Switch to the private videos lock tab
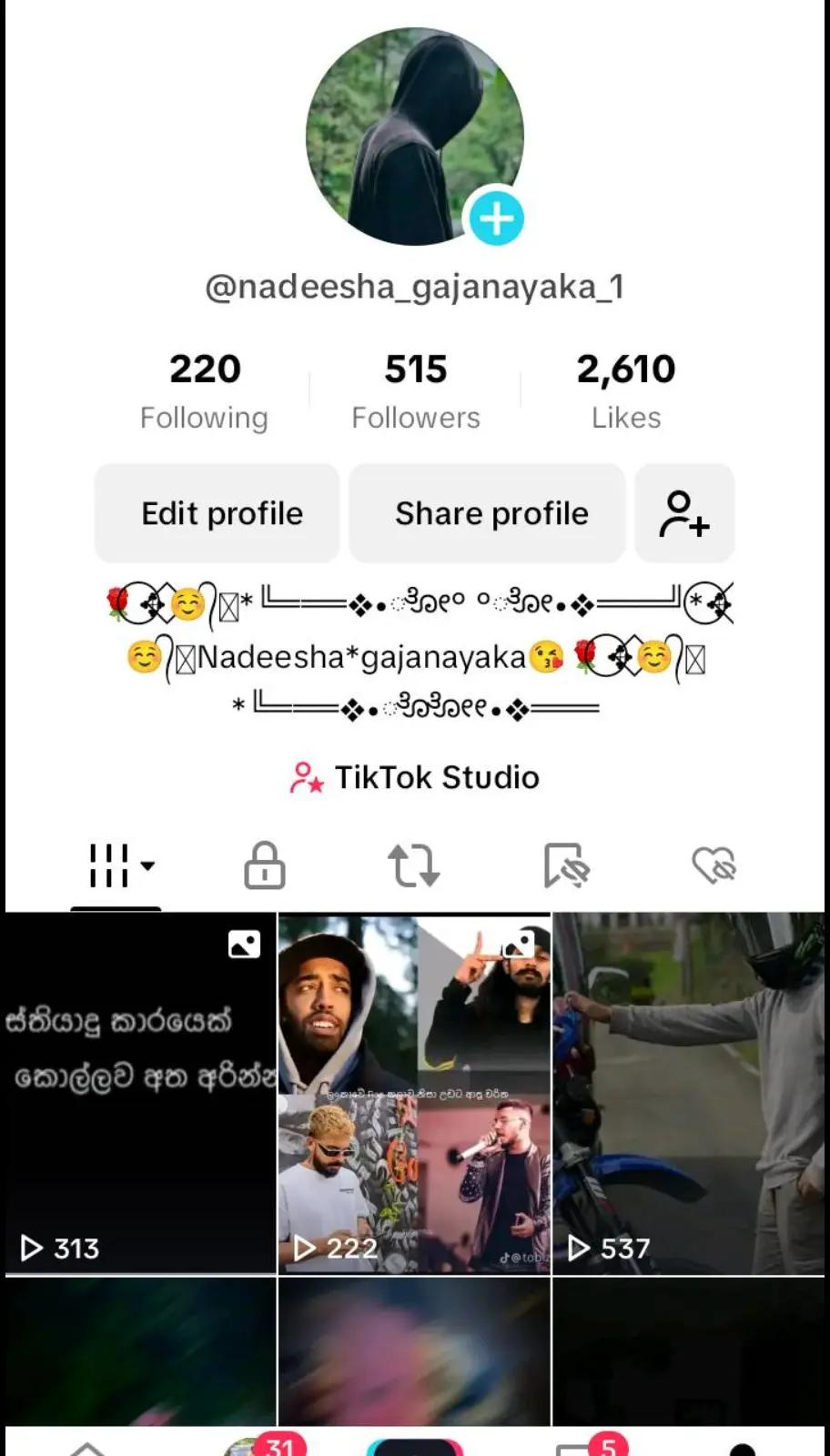This screenshot has height=1456, width=830. click(x=265, y=864)
